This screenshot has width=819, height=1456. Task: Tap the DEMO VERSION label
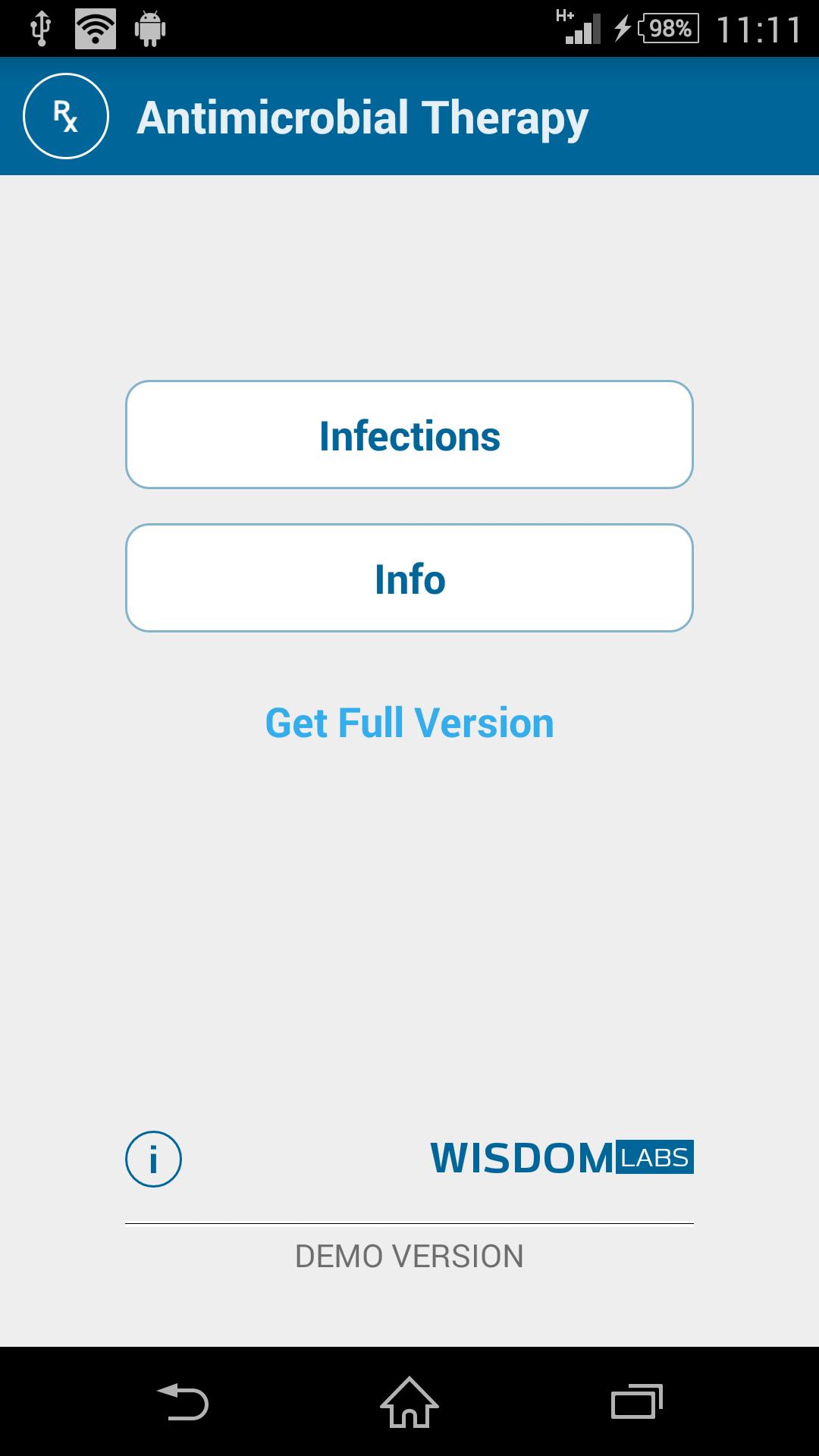409,1255
